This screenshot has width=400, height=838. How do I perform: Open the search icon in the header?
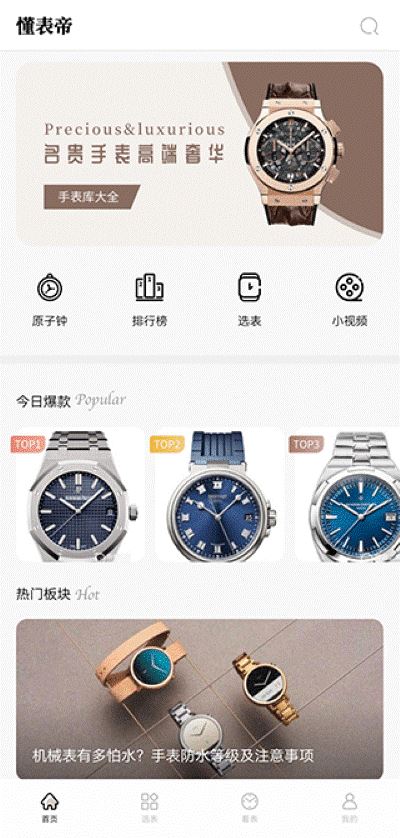coord(369,26)
